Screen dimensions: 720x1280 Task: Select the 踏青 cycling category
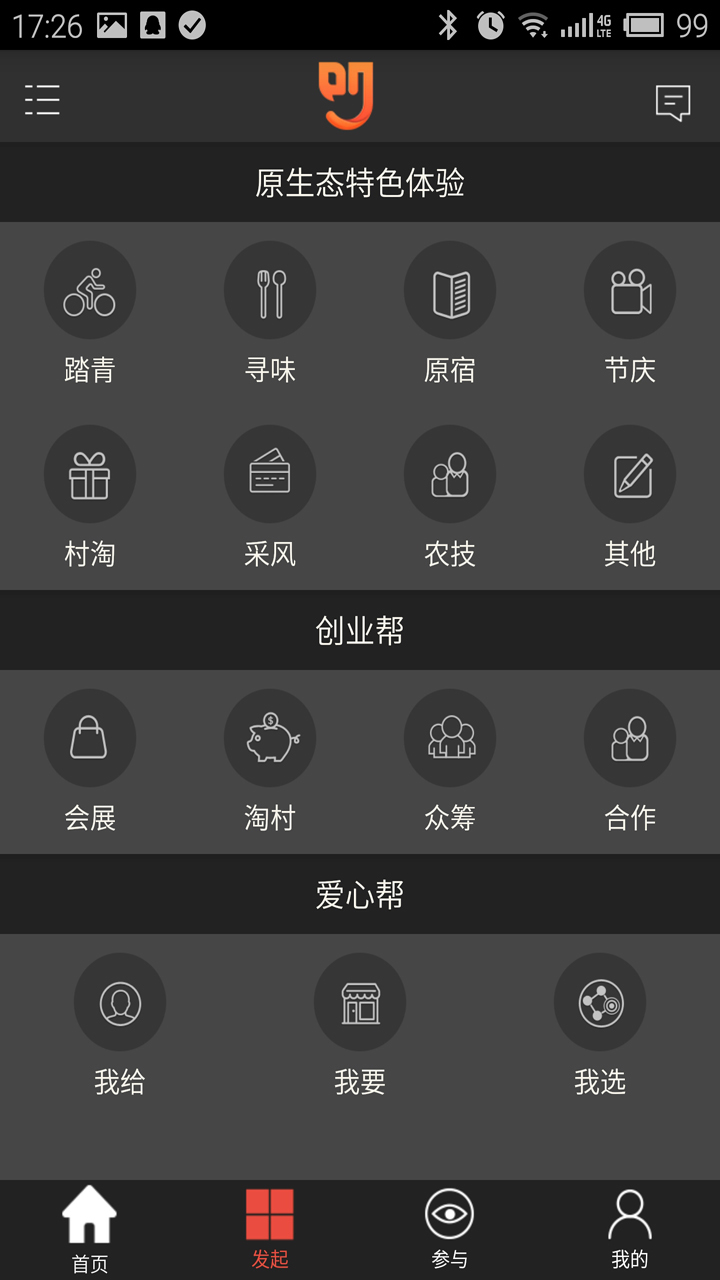(x=90, y=290)
